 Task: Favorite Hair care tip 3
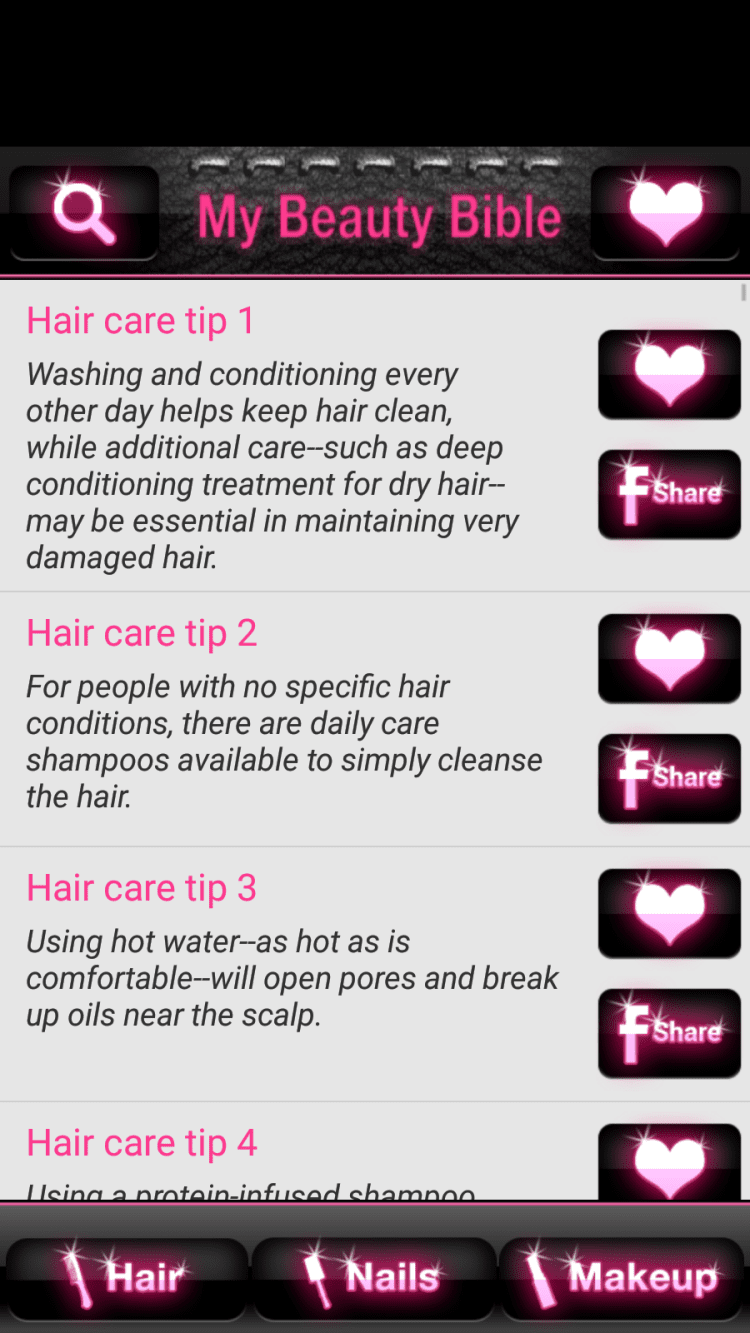669,914
